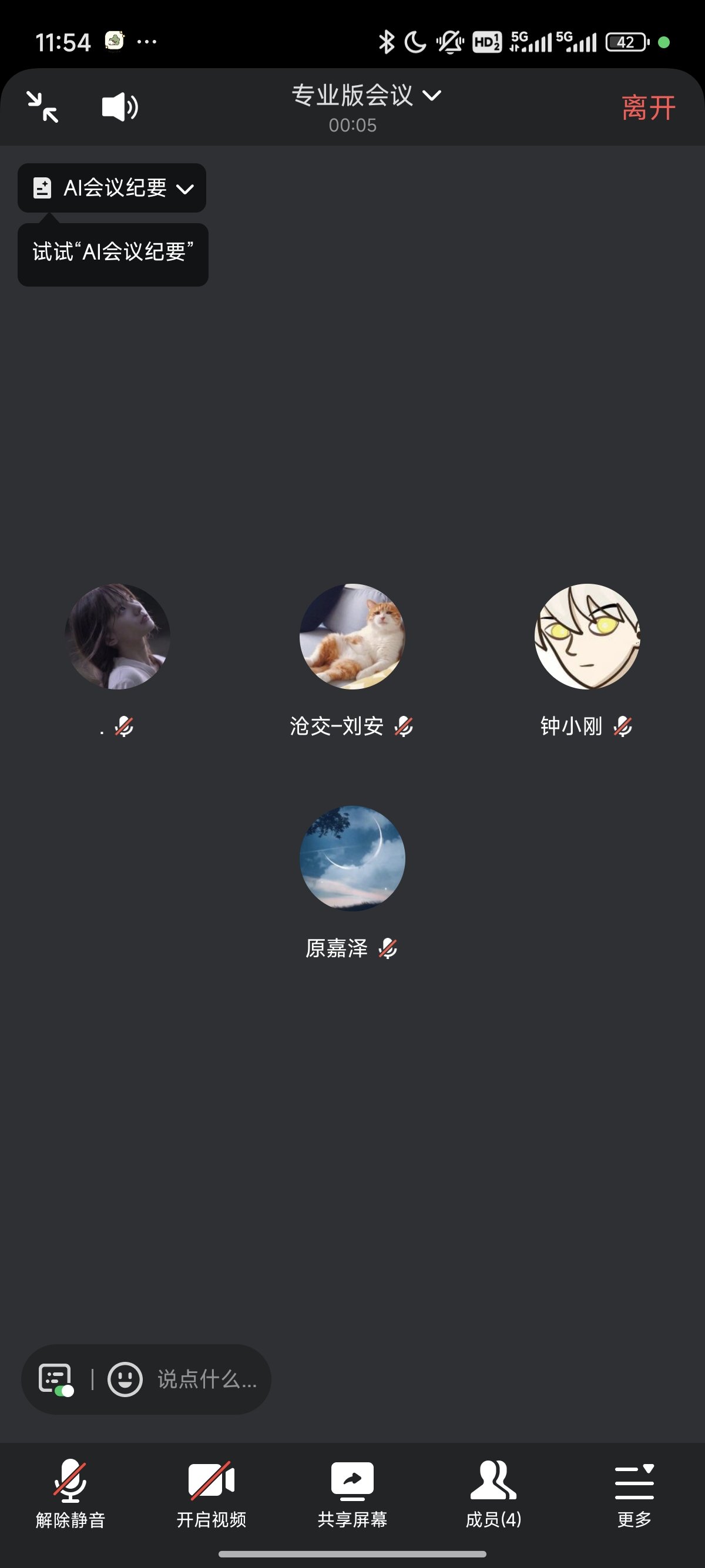Select 沧交-刘安's profile avatar
The height and width of the screenshot is (1568, 705).
coord(352,637)
